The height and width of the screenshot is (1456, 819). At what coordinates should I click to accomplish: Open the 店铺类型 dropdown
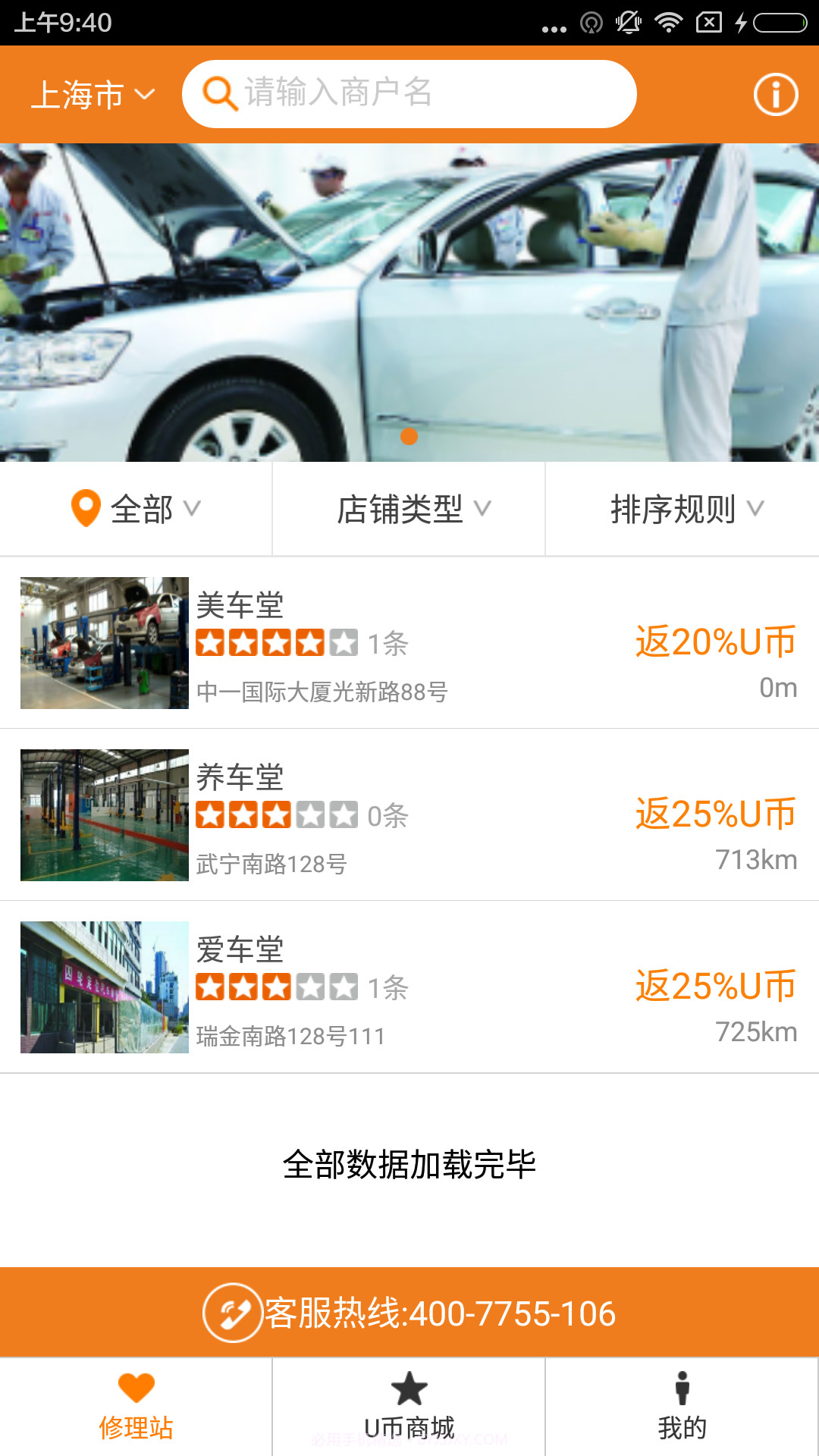[409, 508]
